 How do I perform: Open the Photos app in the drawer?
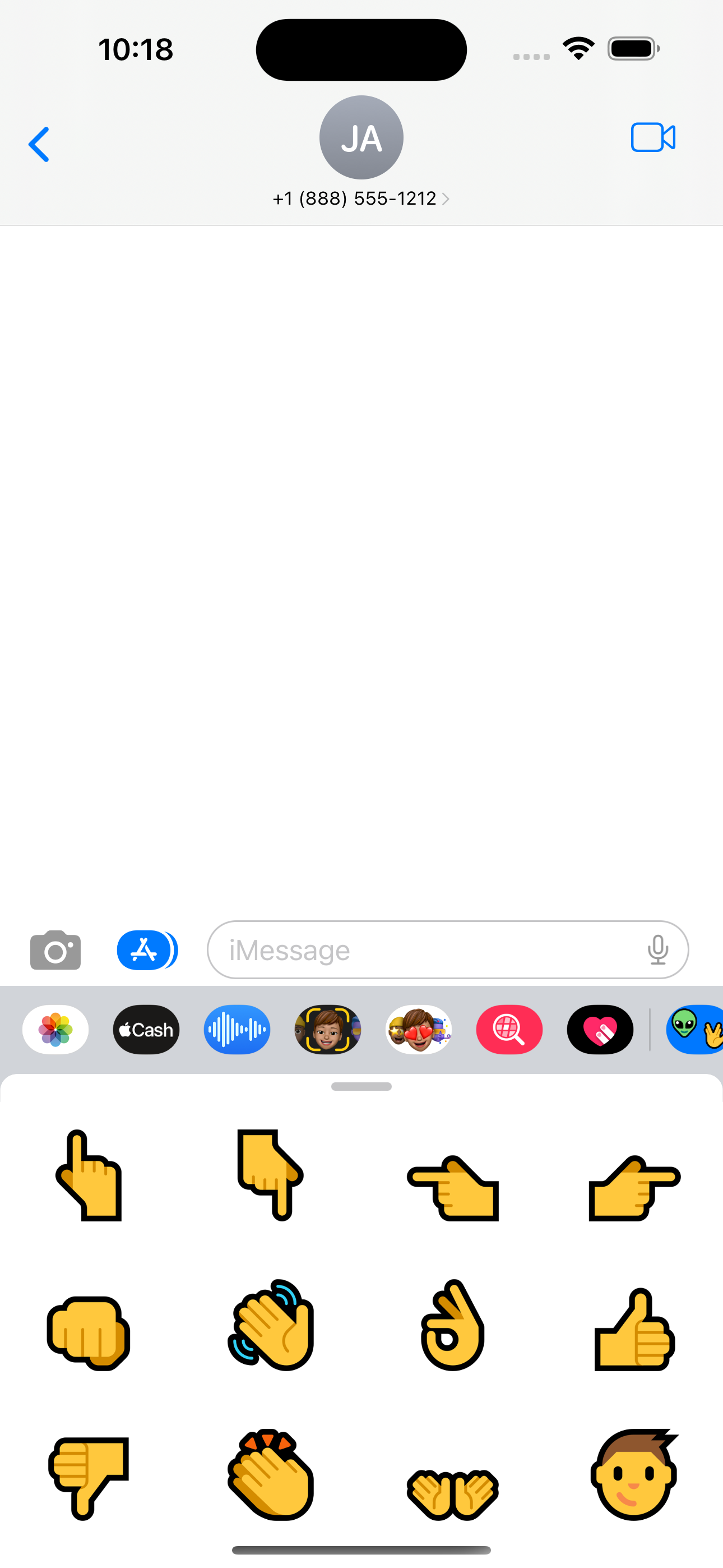[x=55, y=1029]
